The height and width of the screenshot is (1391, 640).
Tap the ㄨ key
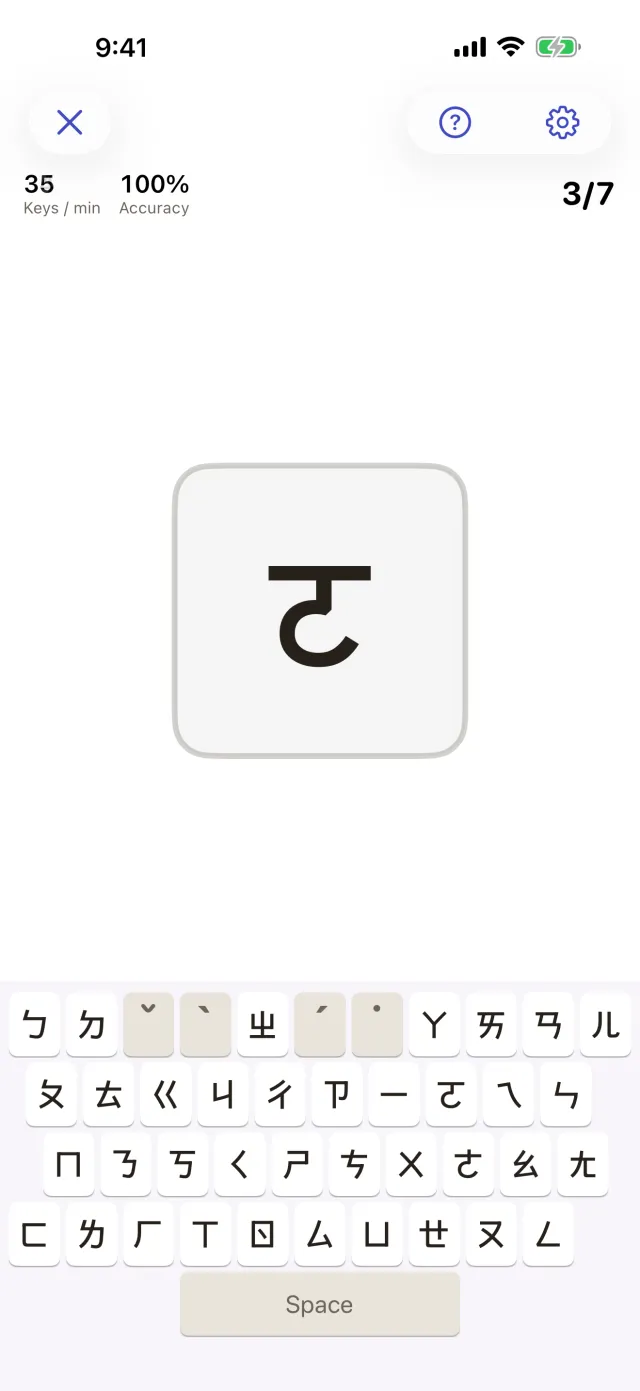click(411, 1164)
